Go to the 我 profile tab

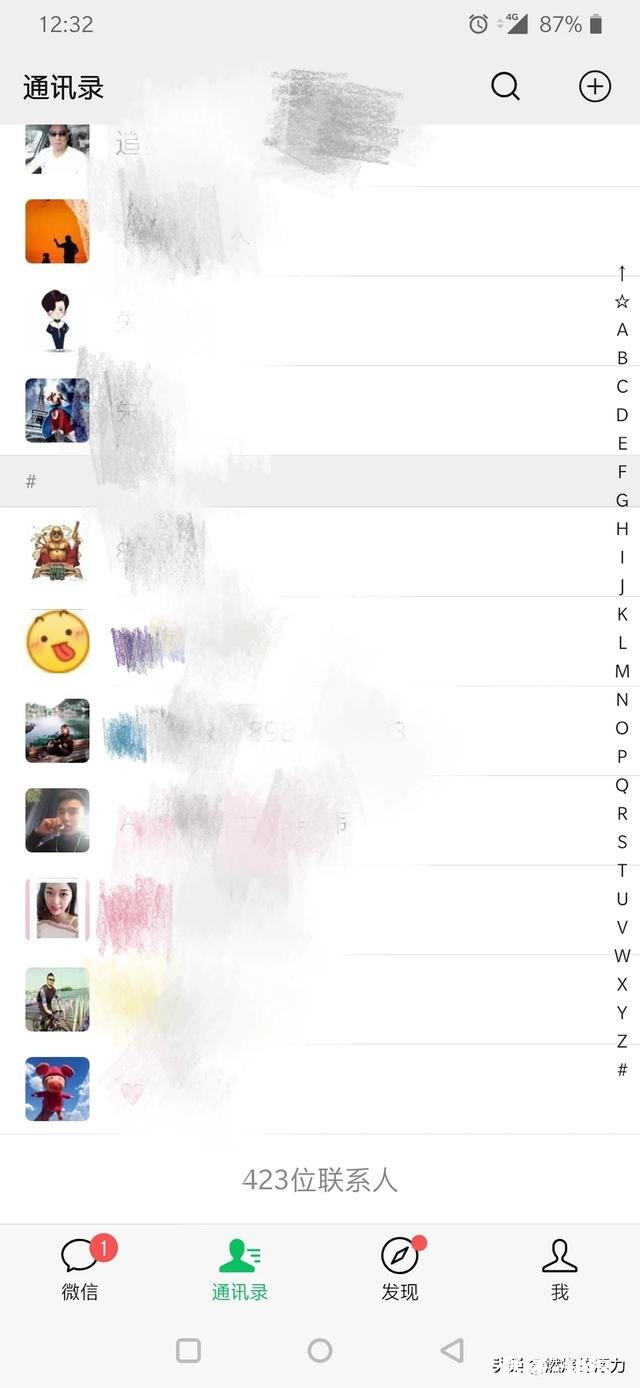coord(560,1269)
